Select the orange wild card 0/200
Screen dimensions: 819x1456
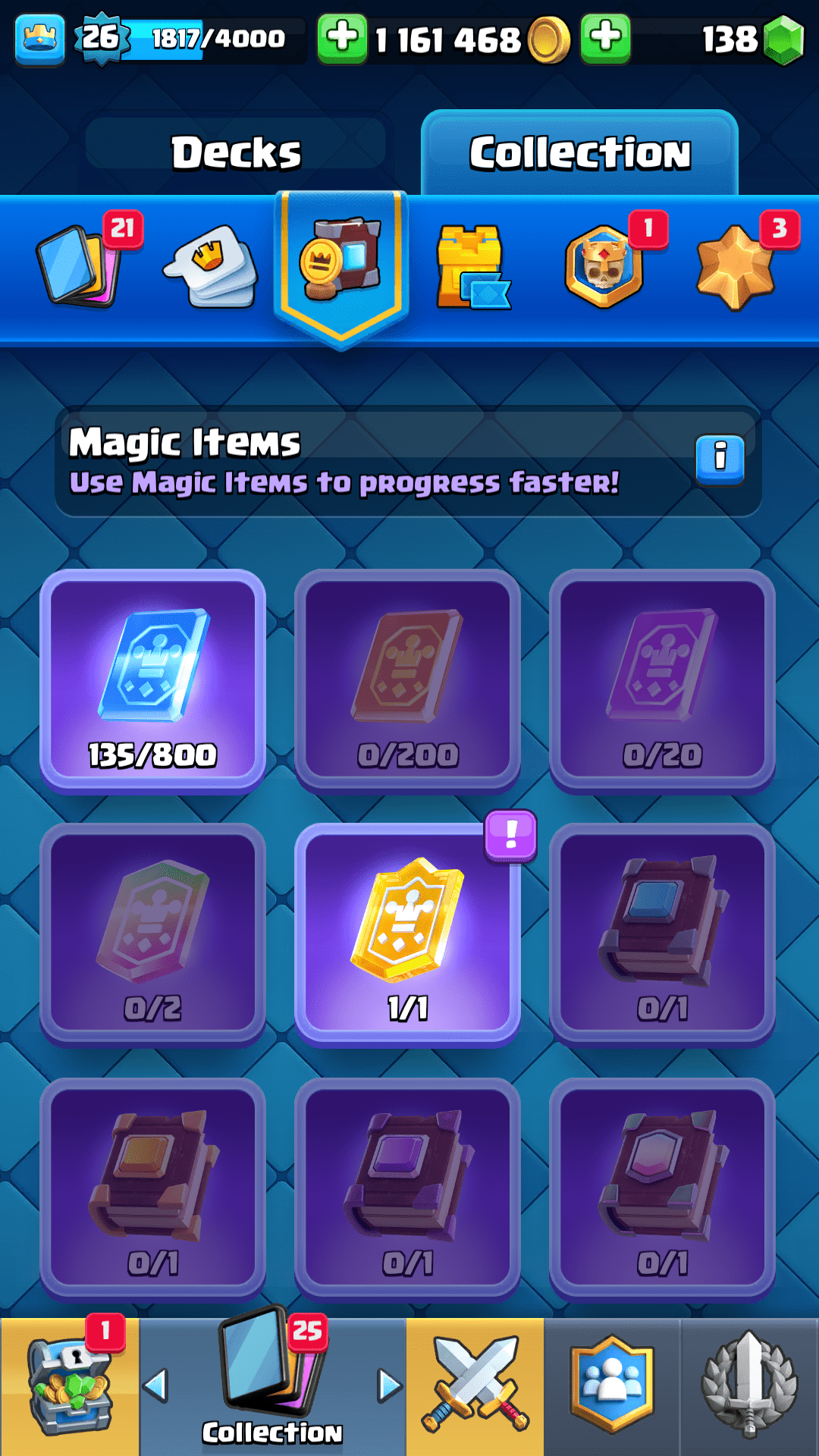click(407, 680)
